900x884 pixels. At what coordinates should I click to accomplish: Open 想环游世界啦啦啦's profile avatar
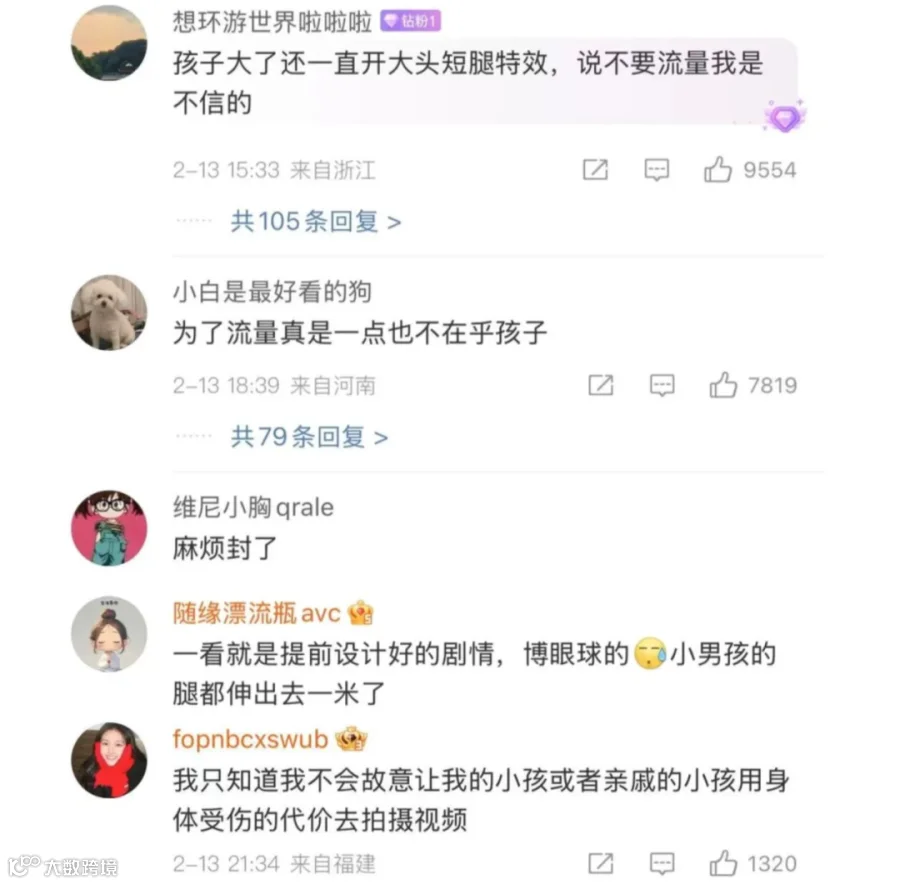(109, 43)
